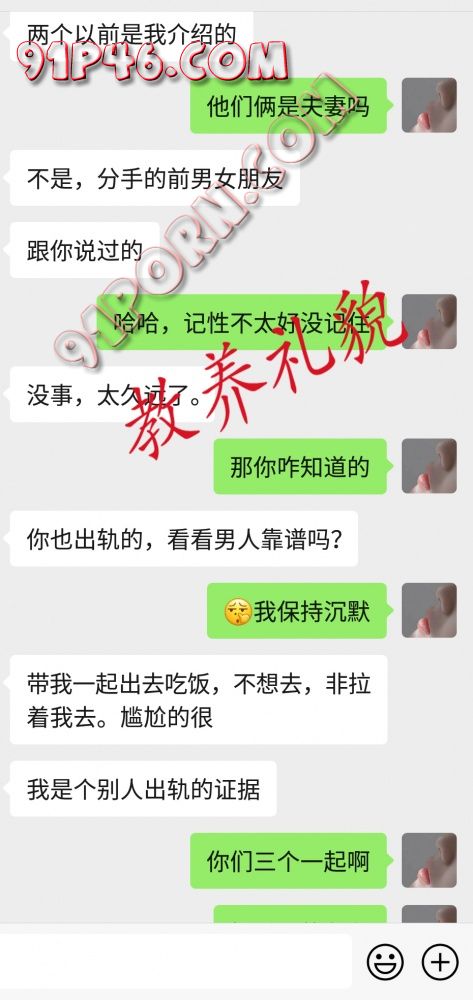Open the plus attachment menu

(x=440, y=961)
